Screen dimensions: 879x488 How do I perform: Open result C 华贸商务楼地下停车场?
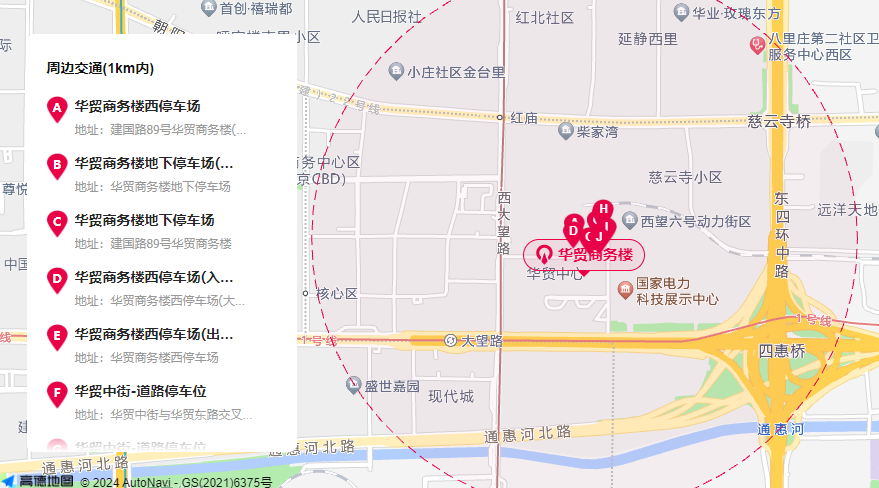144,220
